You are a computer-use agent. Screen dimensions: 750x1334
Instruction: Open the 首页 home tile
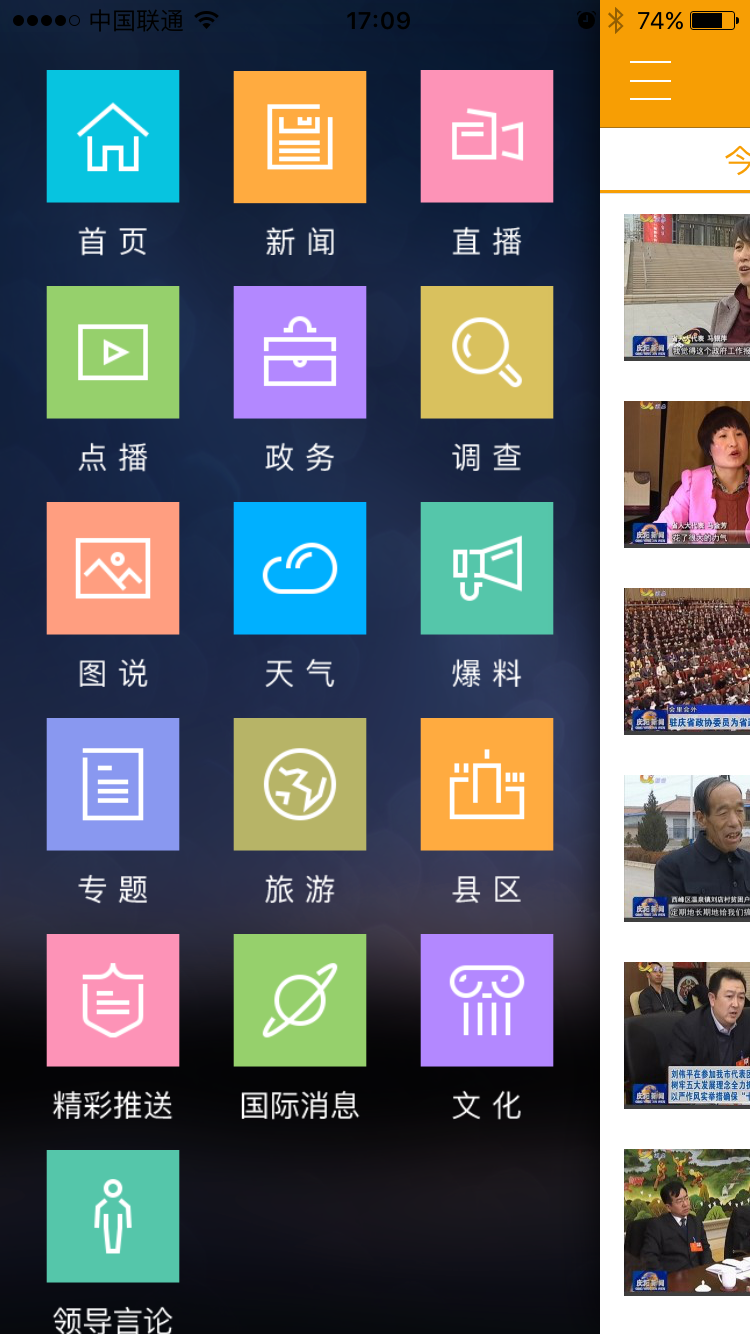[x=113, y=137]
